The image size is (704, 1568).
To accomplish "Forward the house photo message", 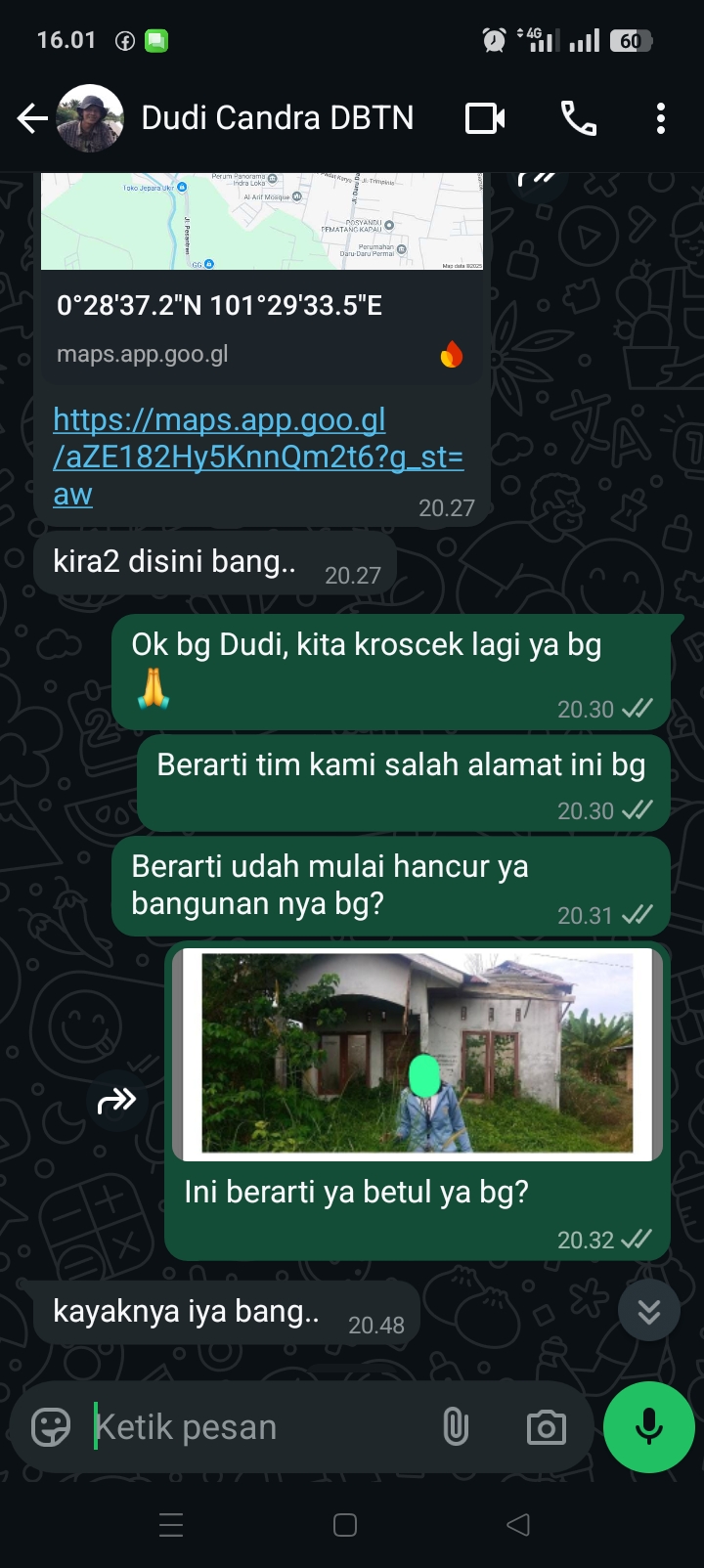I will [x=117, y=1100].
